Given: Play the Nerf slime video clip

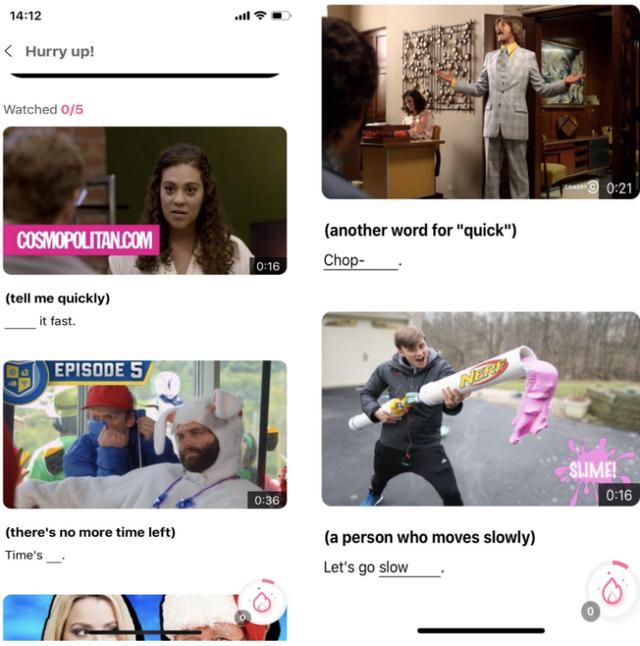Looking at the screenshot, I should (480, 408).
